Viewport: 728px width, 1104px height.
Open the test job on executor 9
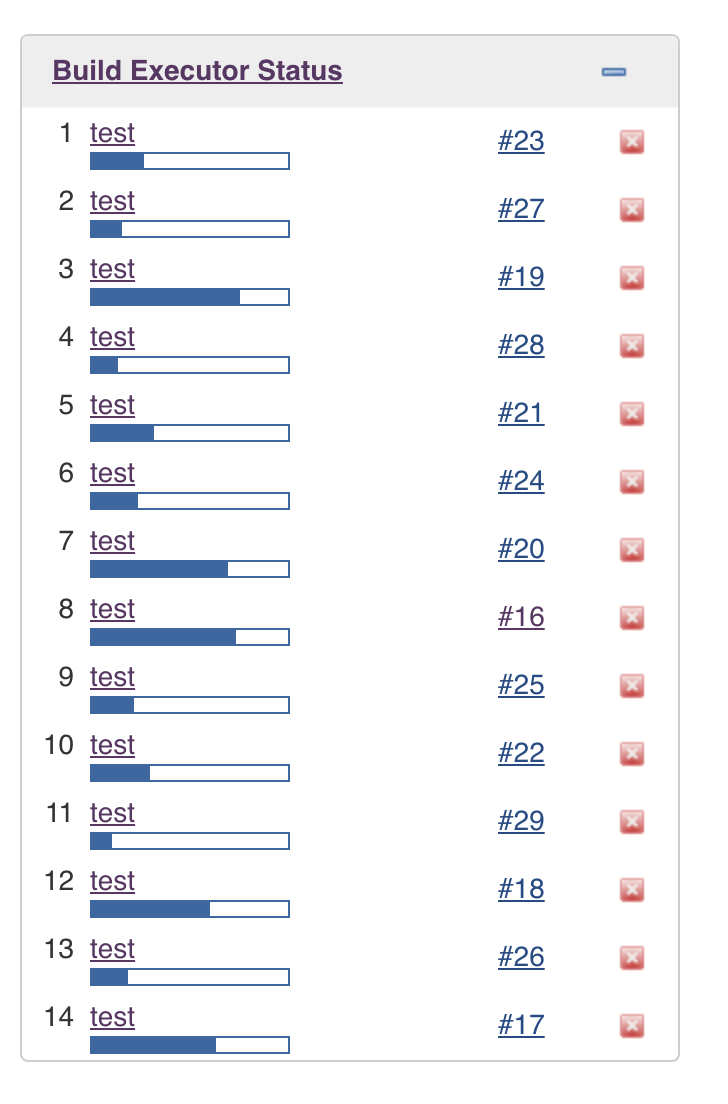click(112, 678)
